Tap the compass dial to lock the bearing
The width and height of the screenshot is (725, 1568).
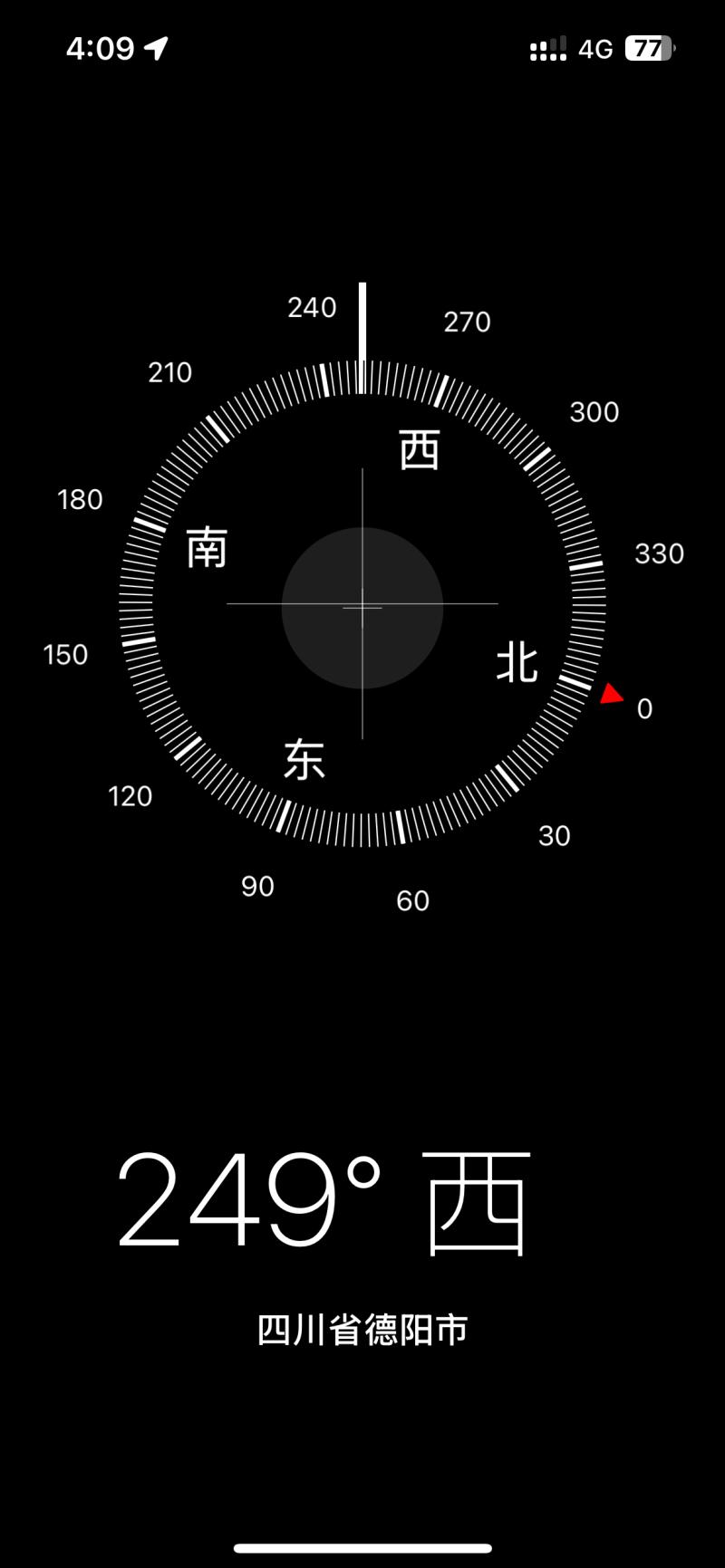362,604
